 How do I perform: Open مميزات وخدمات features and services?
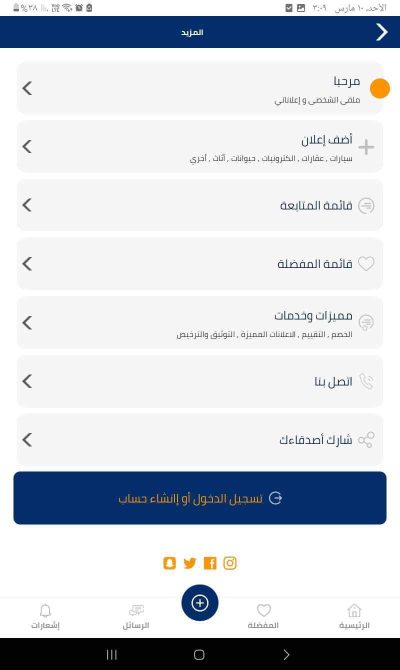click(200, 323)
